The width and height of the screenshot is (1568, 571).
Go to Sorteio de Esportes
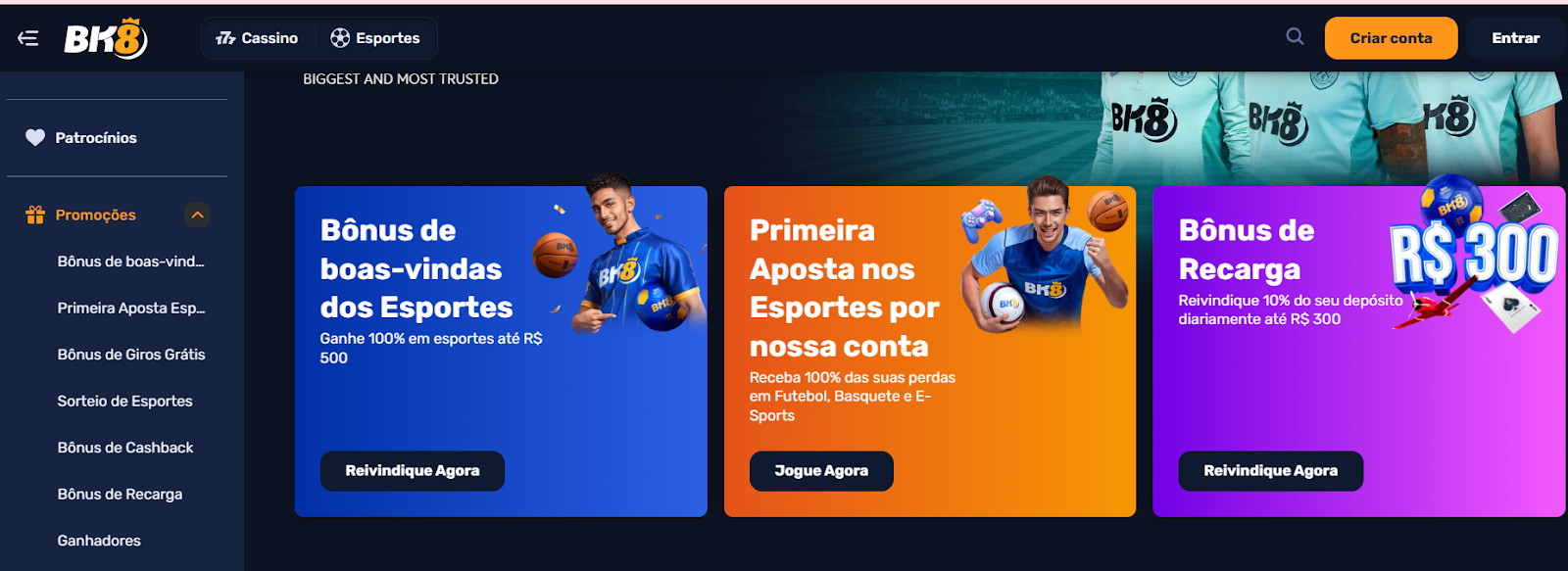124,401
